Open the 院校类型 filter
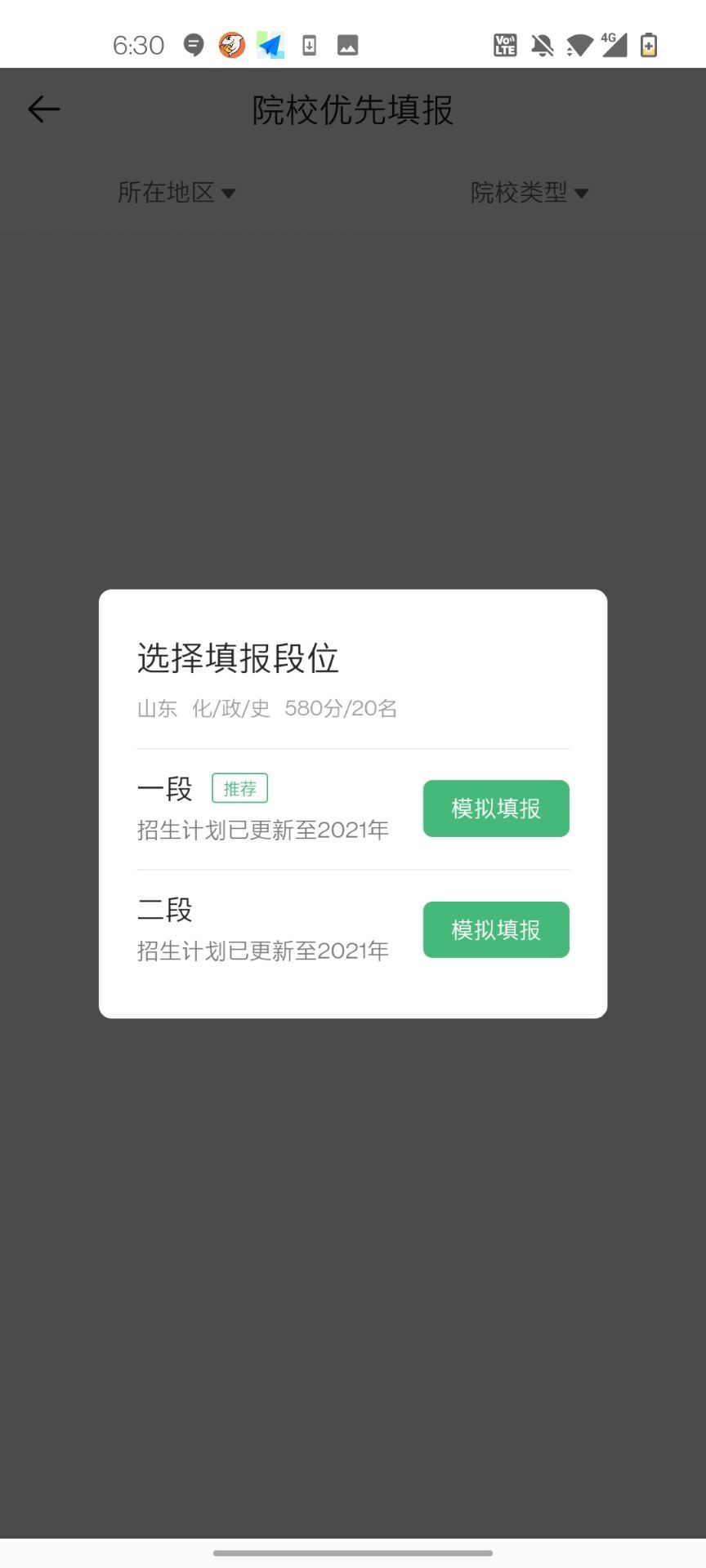The image size is (706, 1568). pyautogui.click(x=529, y=193)
